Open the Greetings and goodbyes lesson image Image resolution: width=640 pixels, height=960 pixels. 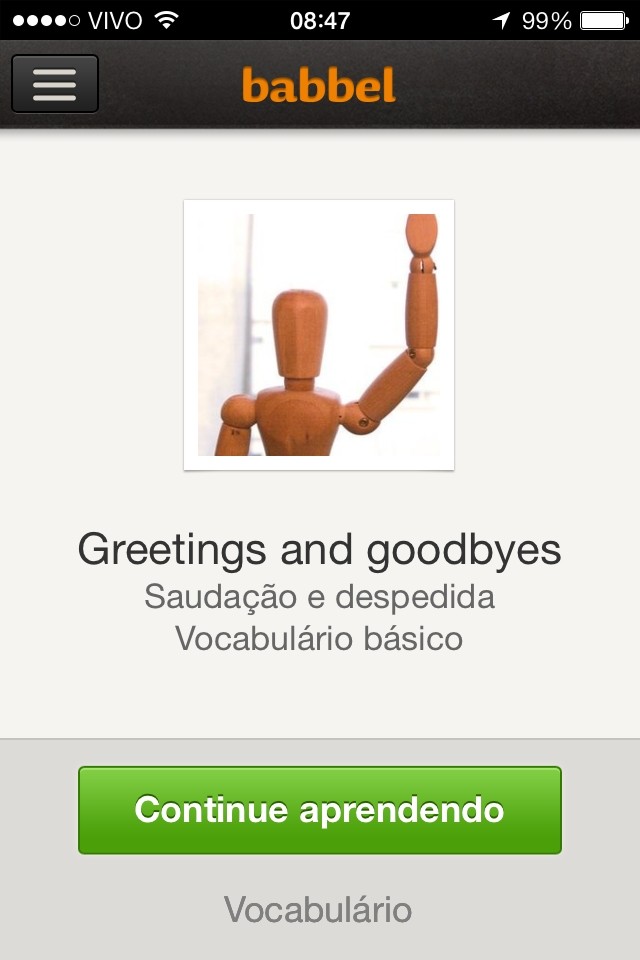[x=319, y=335]
